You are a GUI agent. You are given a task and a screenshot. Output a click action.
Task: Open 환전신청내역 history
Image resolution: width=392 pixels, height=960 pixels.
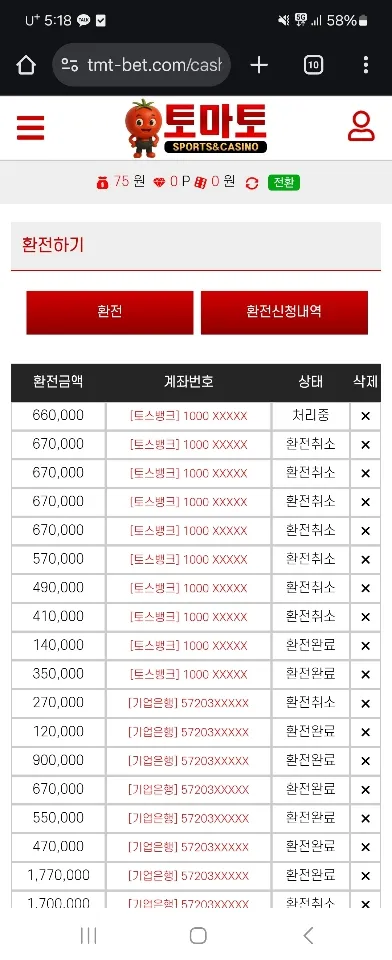(284, 312)
